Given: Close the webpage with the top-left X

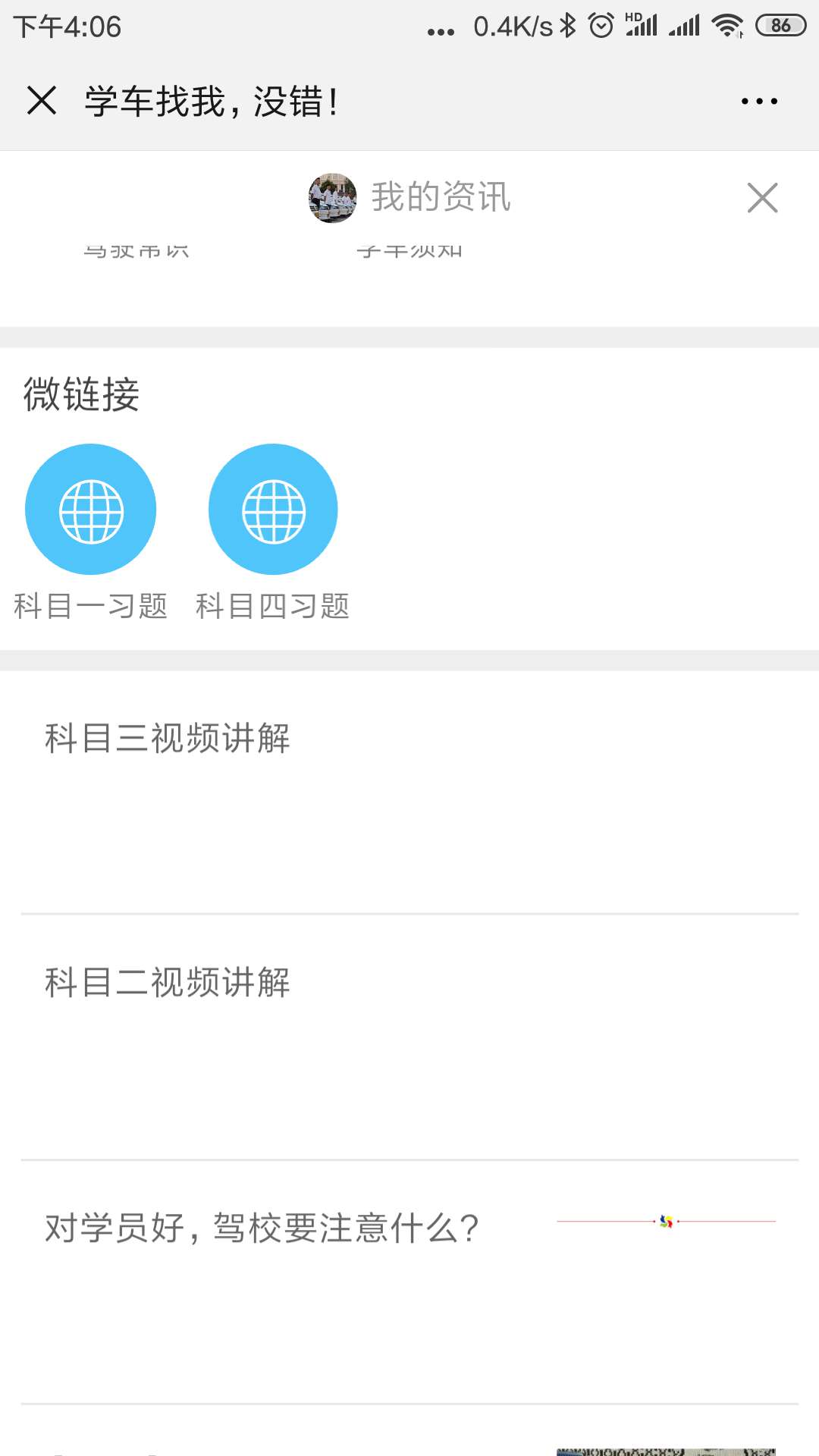Looking at the screenshot, I should (x=42, y=100).
